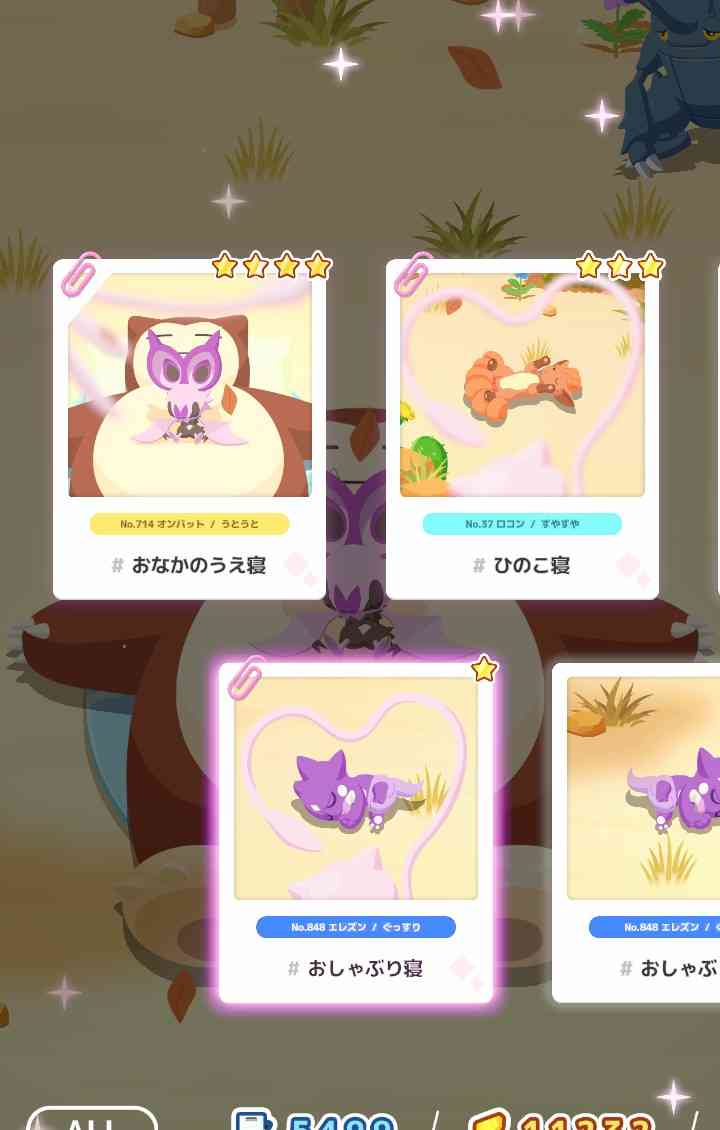Select the #おしゃぶり寝 sleep style label

(x=357, y=969)
